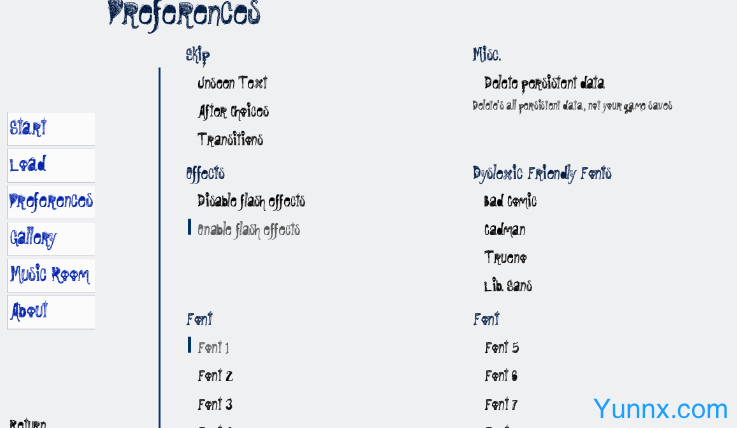Delete persistent data

tap(544, 83)
